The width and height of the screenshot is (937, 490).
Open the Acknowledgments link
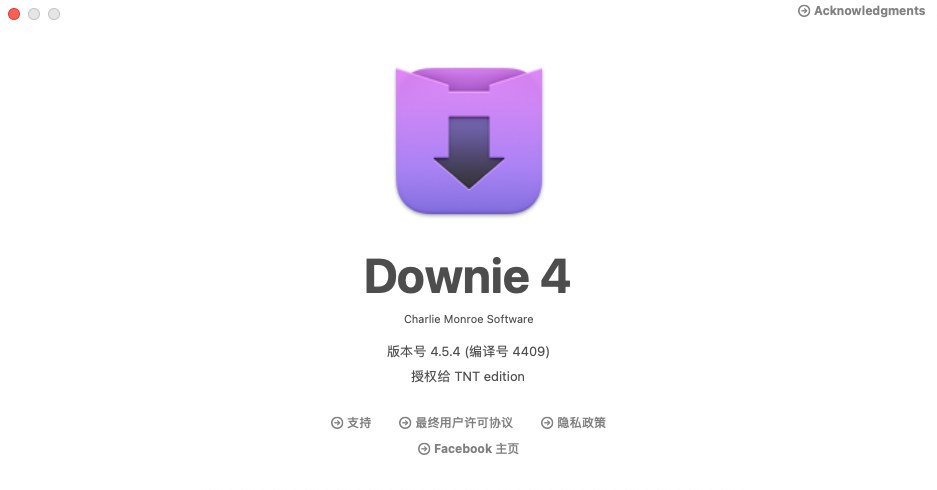click(x=861, y=11)
